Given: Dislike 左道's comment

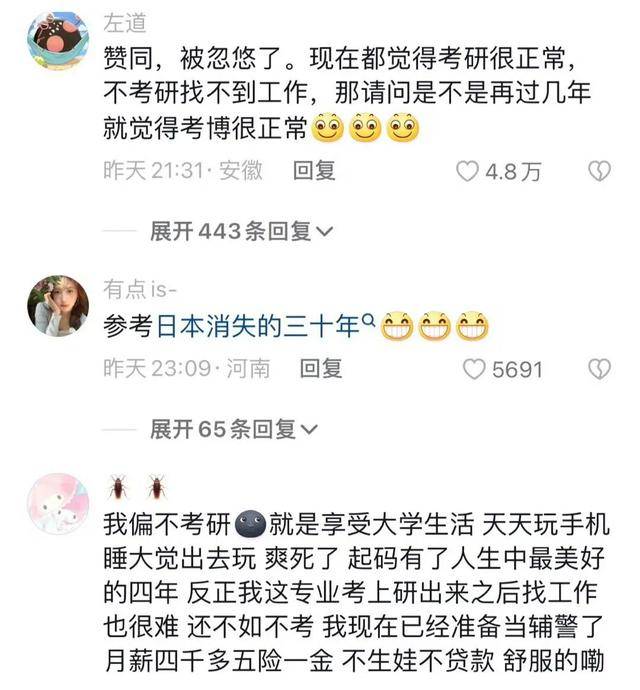Looking at the screenshot, I should click(597, 172).
